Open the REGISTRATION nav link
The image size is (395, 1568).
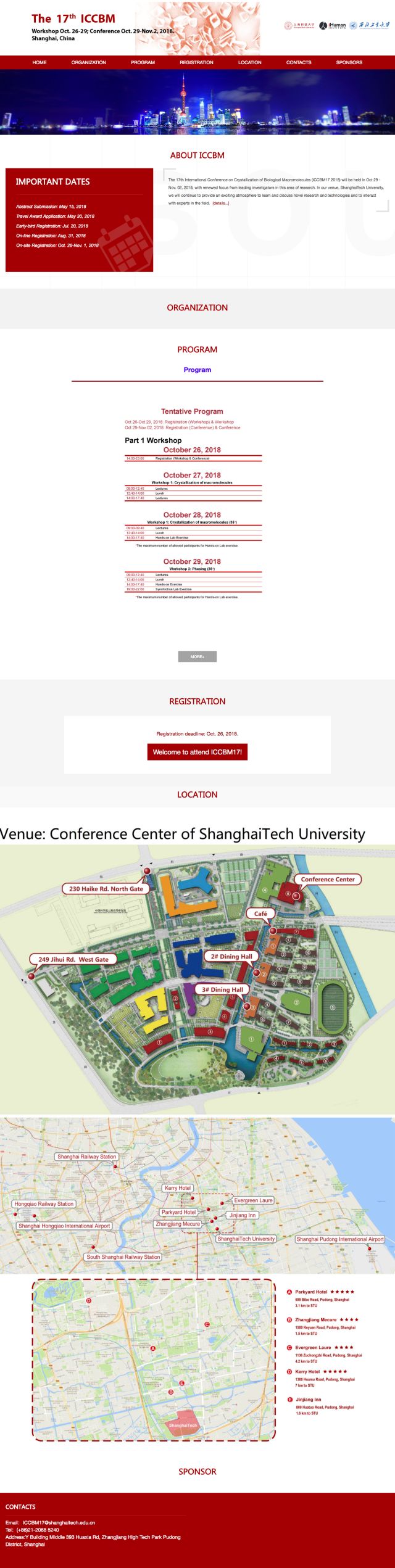click(x=196, y=62)
